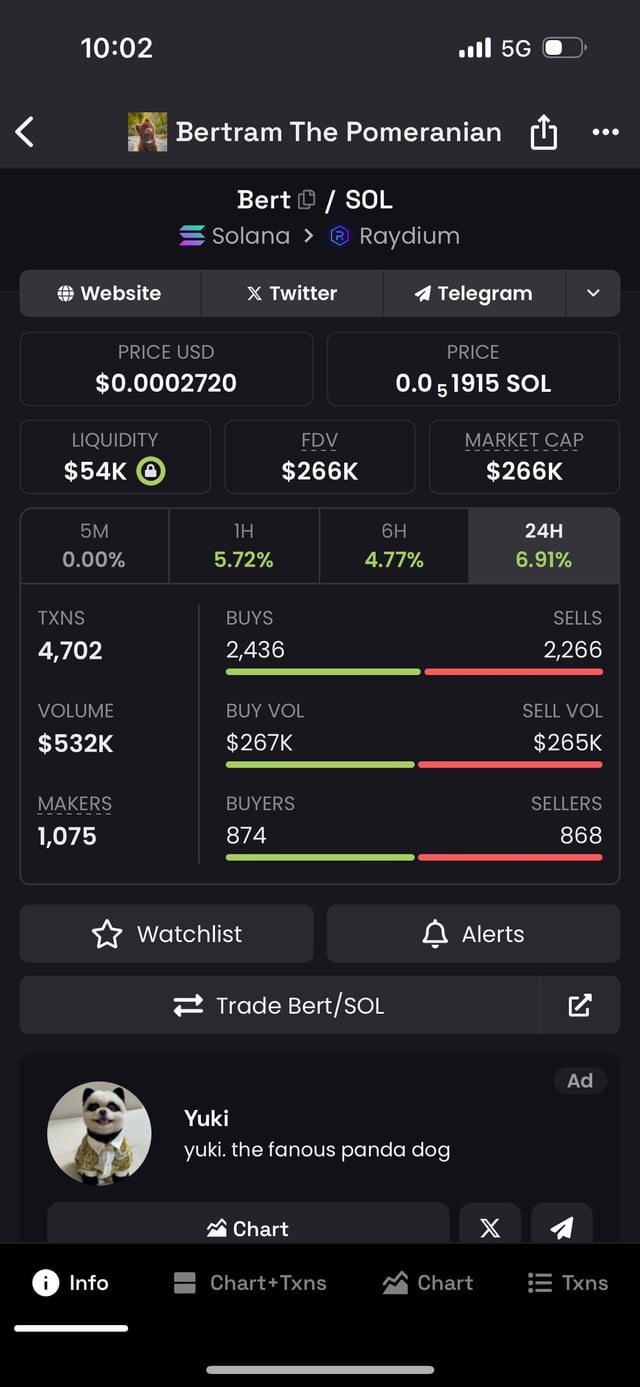Open the trade in an external window
This screenshot has height=1387, width=640.
(580, 1006)
